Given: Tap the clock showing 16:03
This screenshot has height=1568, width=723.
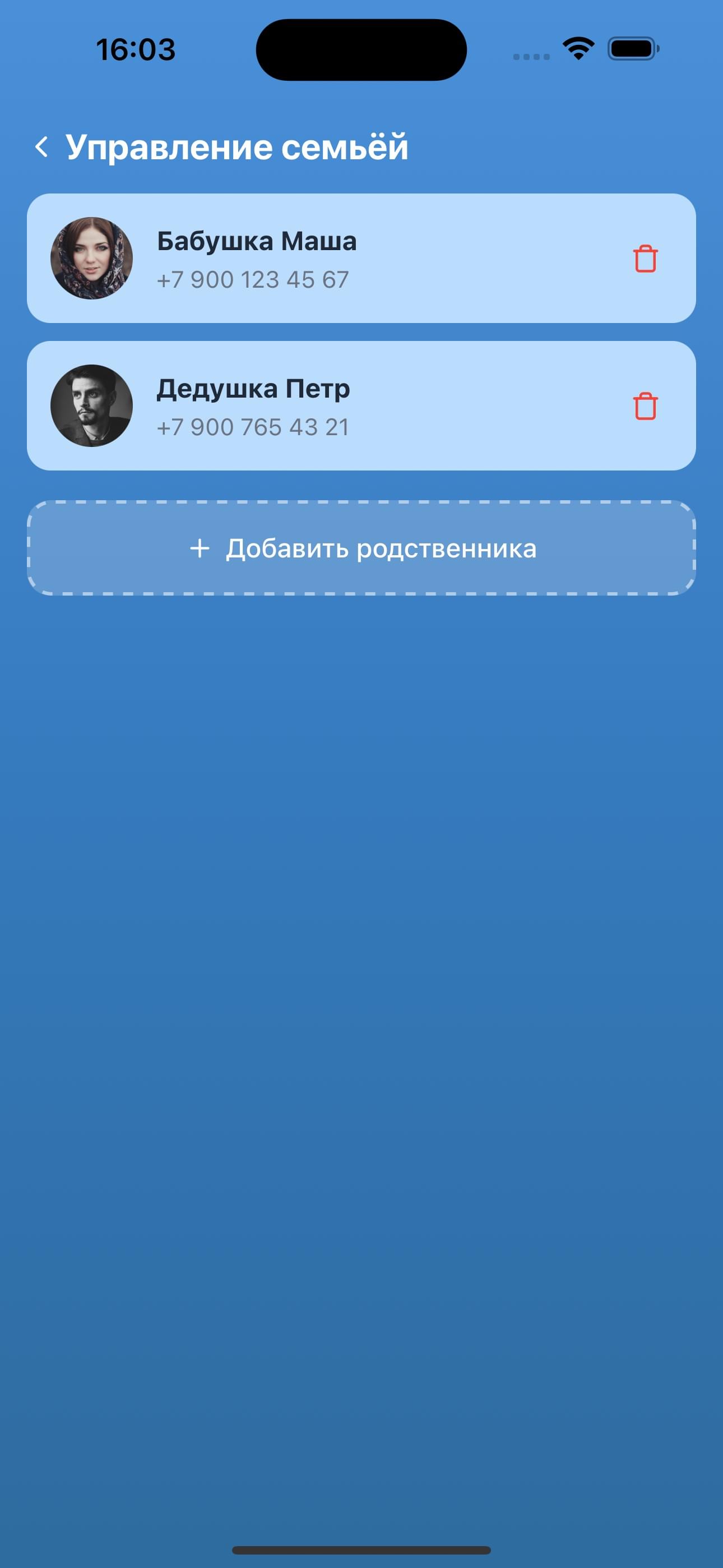Looking at the screenshot, I should (136, 50).
